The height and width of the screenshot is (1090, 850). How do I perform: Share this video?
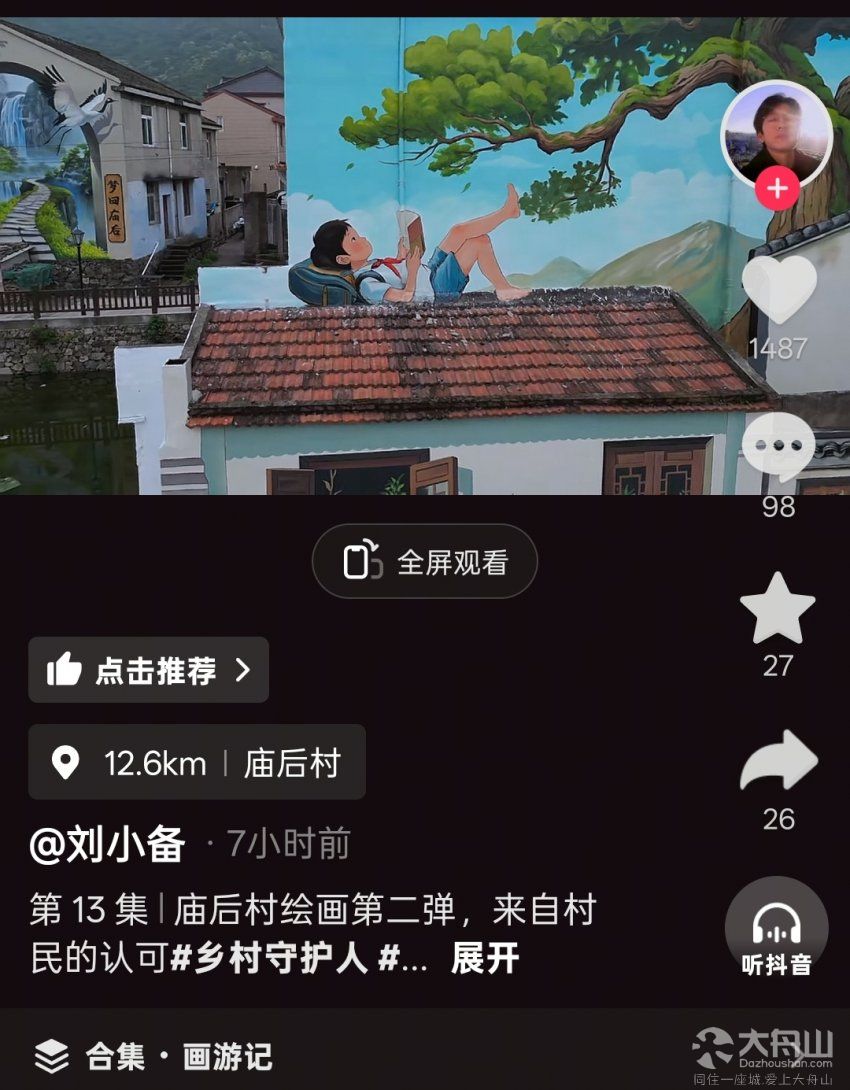tap(778, 763)
